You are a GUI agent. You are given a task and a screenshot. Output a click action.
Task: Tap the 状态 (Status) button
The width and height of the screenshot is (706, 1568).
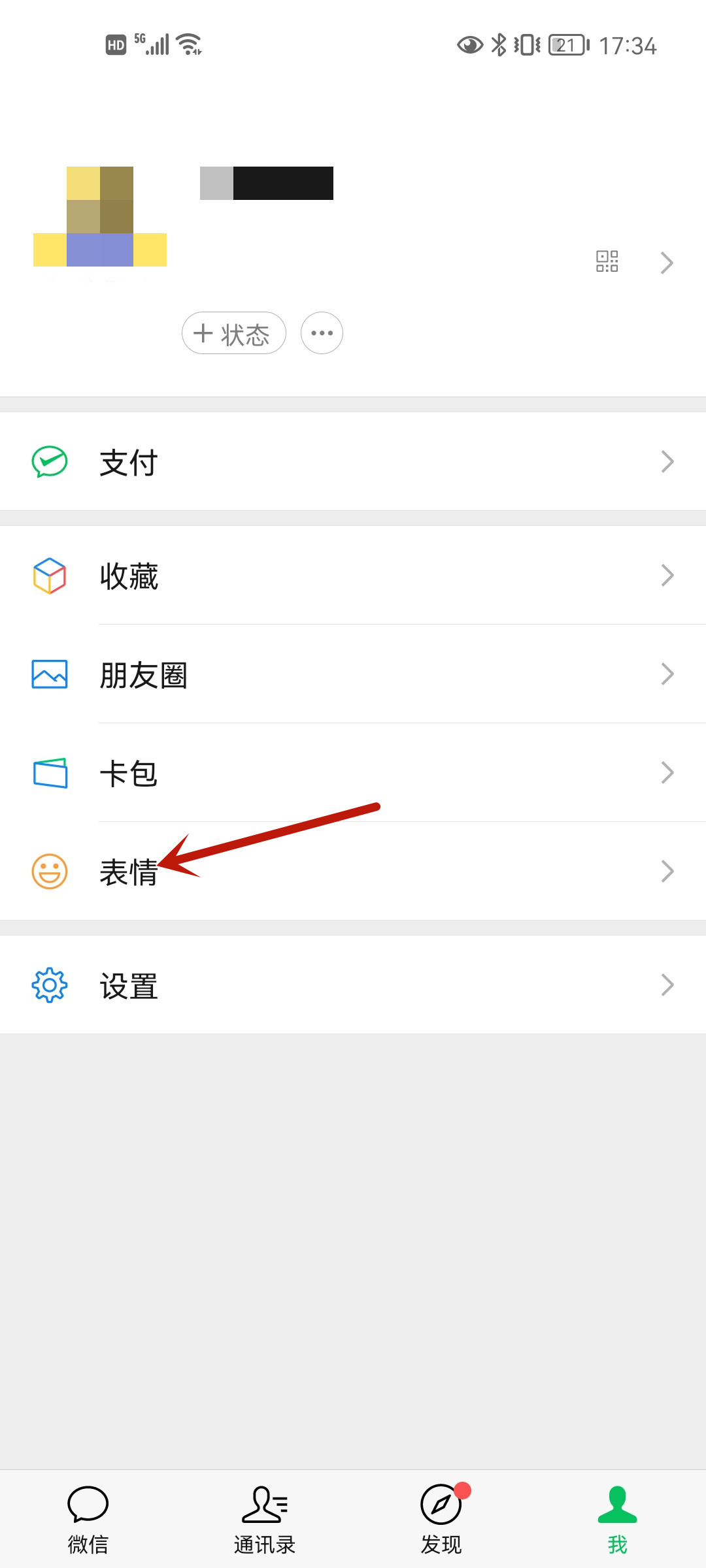pos(233,333)
